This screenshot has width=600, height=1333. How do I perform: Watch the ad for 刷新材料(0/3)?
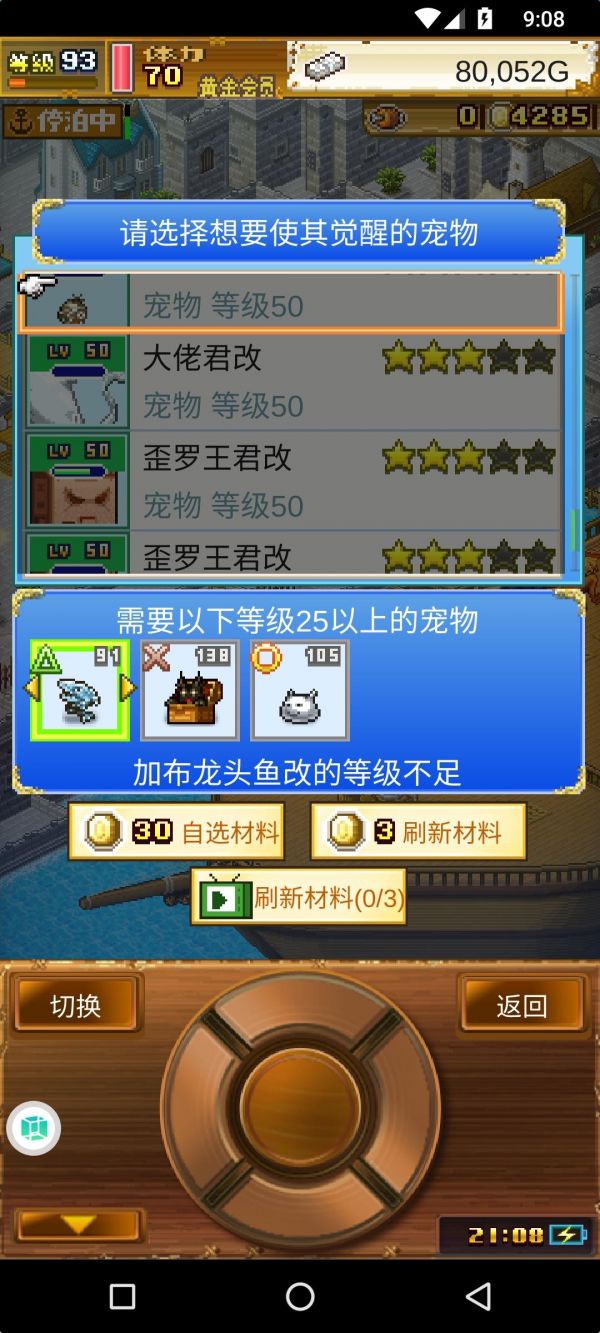pyautogui.click(x=299, y=897)
